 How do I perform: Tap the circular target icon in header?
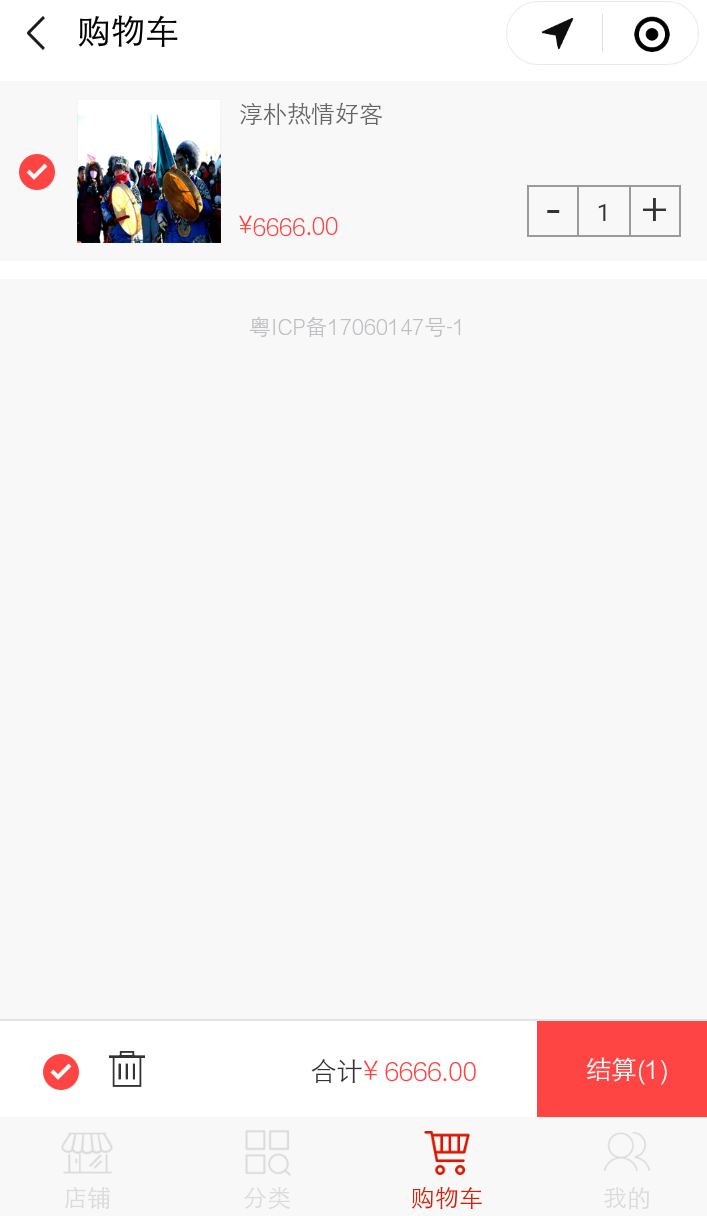(x=652, y=35)
